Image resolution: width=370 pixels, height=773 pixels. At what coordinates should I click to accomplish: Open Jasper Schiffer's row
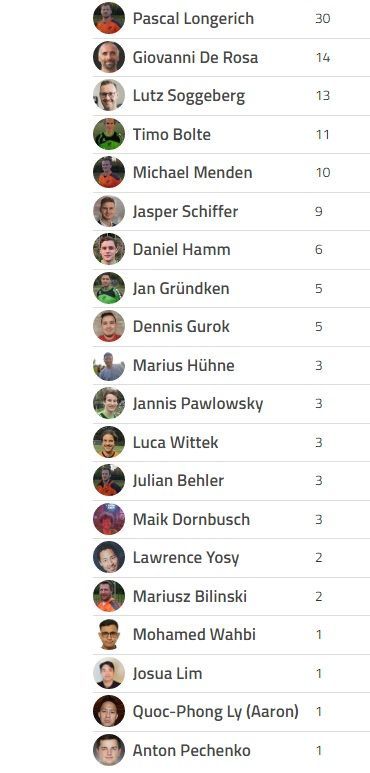coord(231,211)
